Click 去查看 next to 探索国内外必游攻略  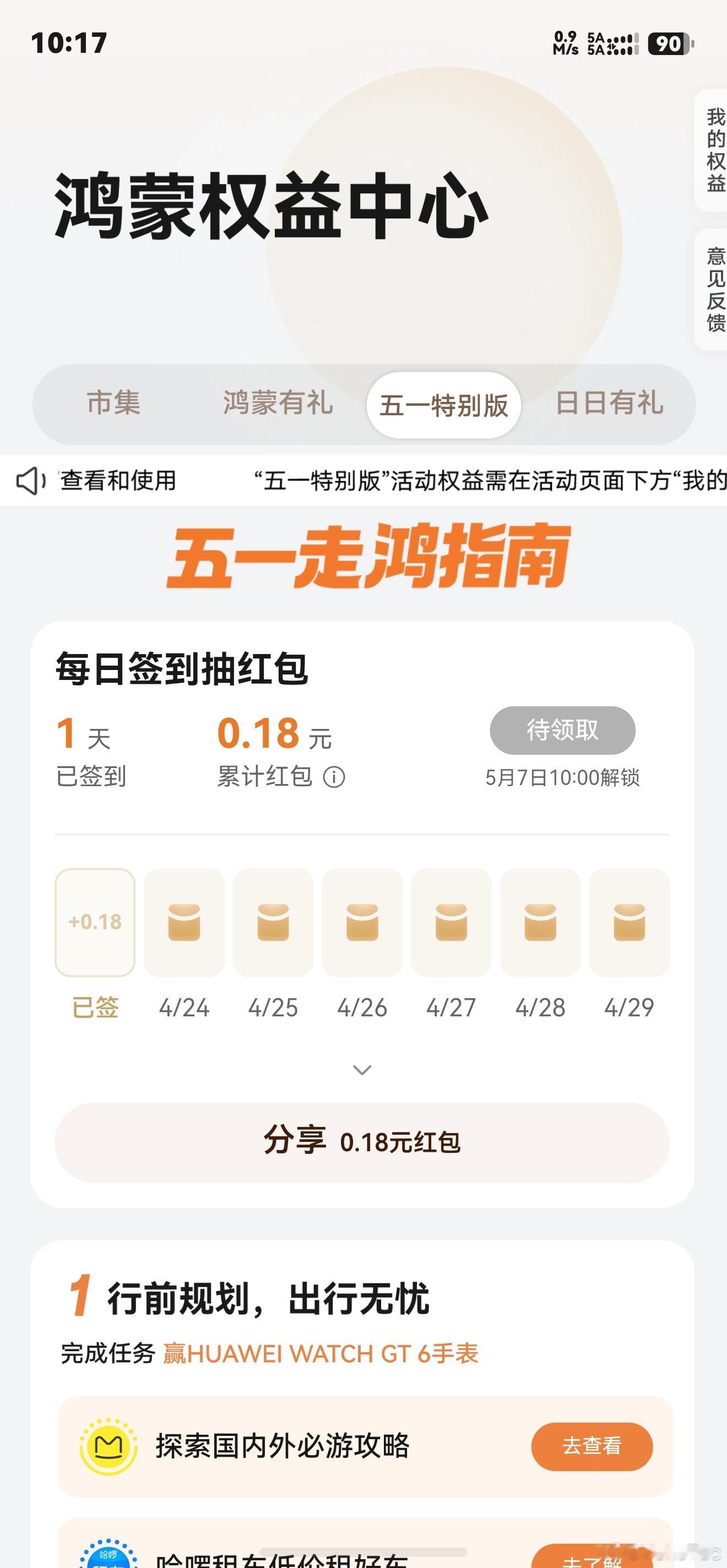coord(593,1447)
